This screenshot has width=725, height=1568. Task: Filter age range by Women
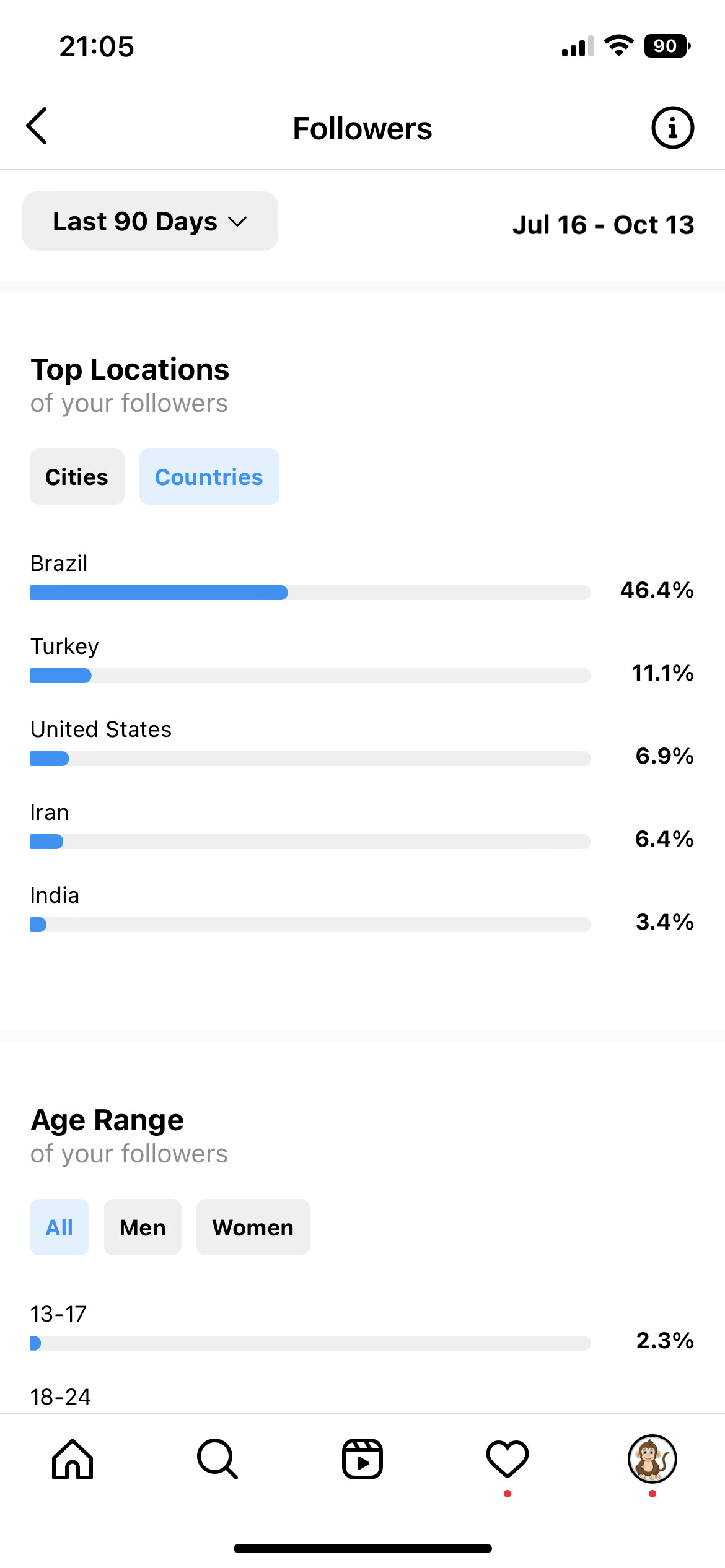click(253, 1227)
